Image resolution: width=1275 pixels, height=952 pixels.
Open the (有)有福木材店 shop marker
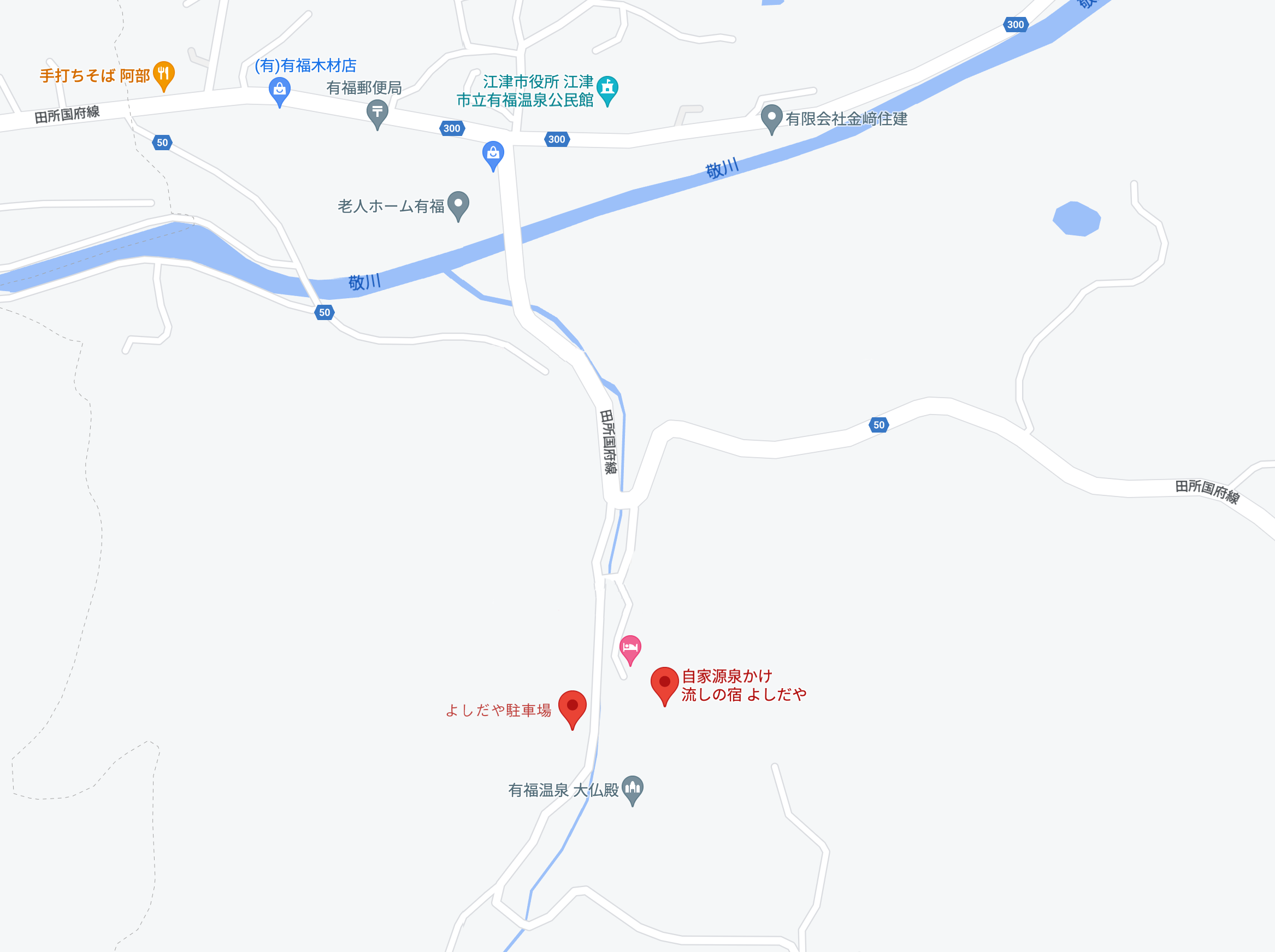click(x=280, y=91)
